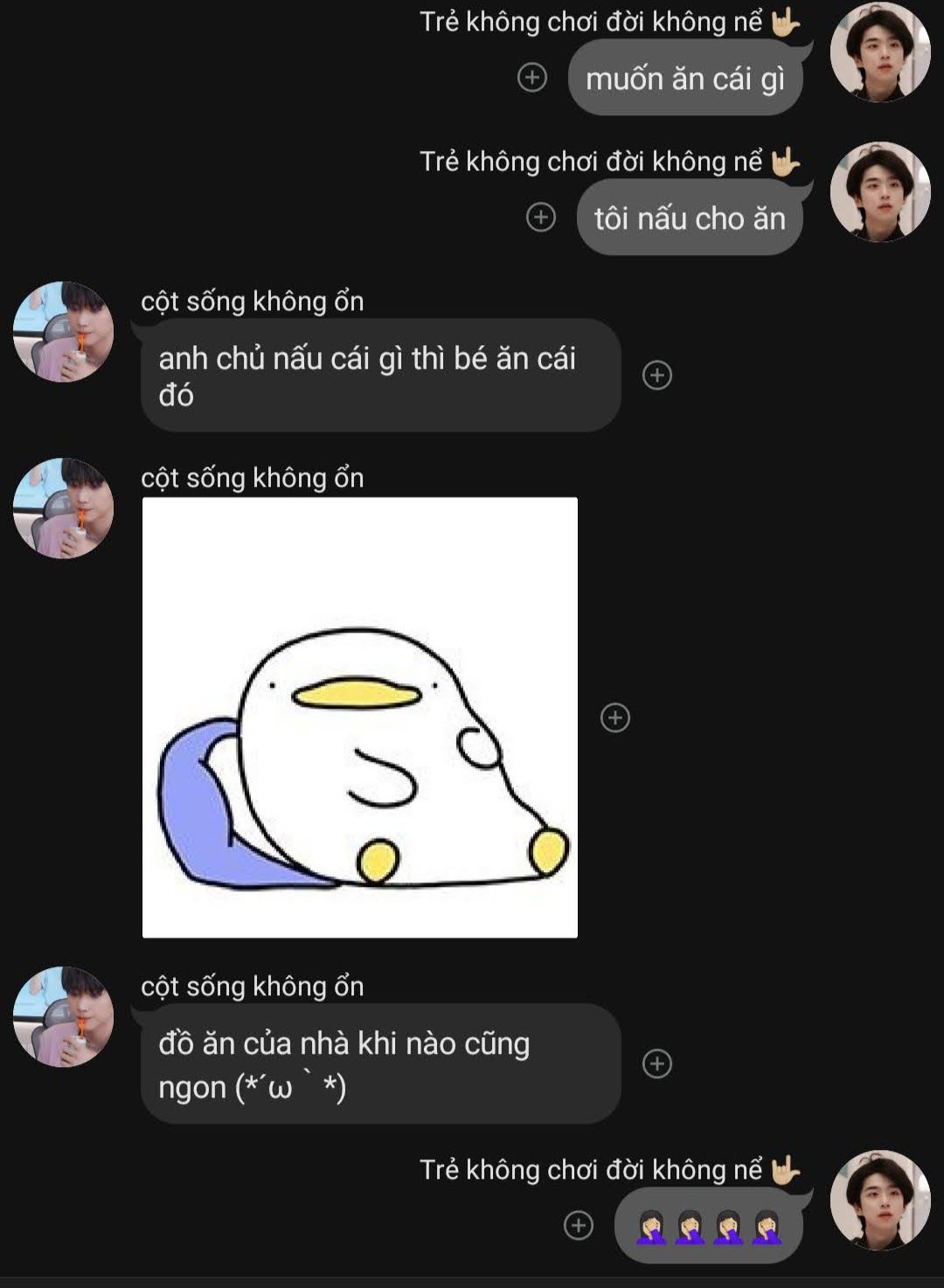Viewport: 944px width, 1288px height.
Task: Add reaction to "anh chủ nấu cái gì" message
Action: [657, 376]
